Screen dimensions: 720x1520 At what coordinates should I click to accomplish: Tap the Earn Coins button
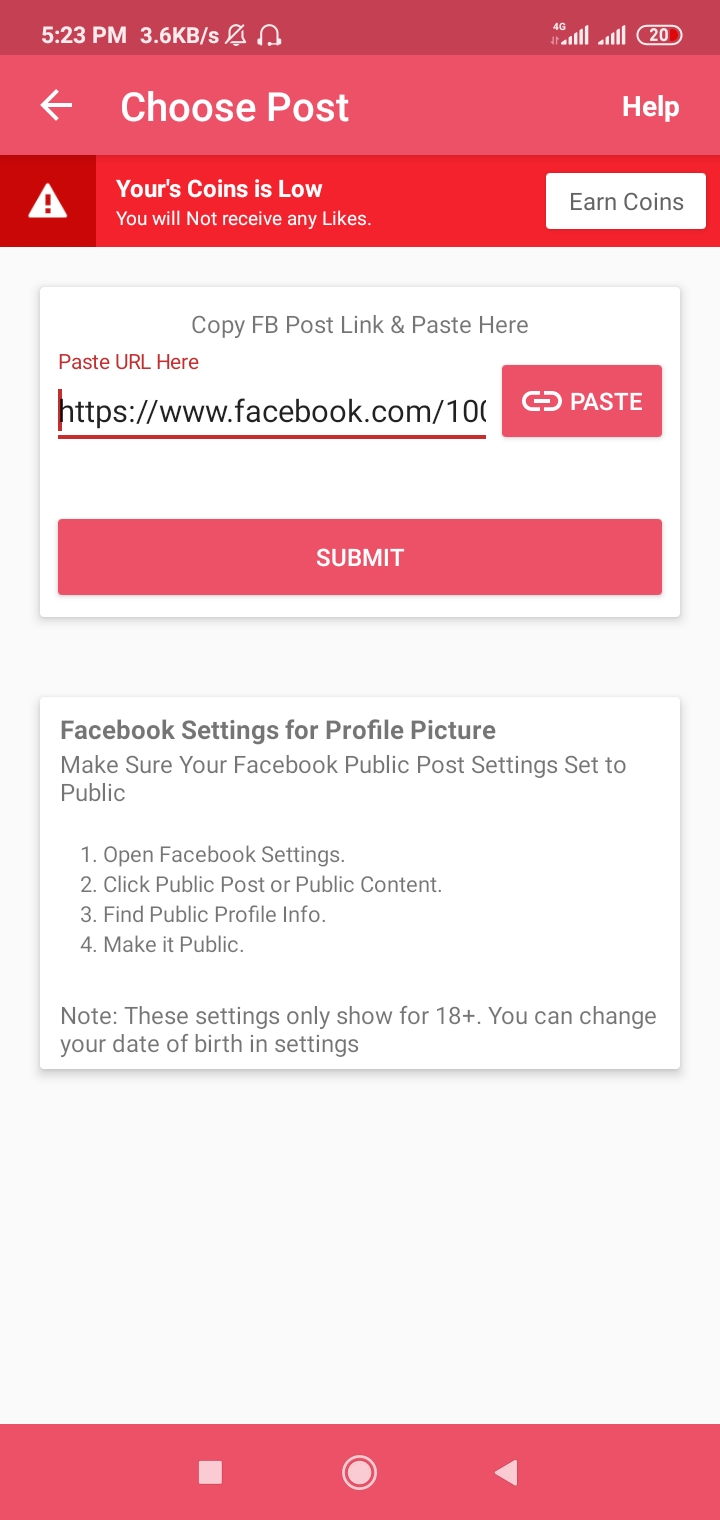(626, 201)
